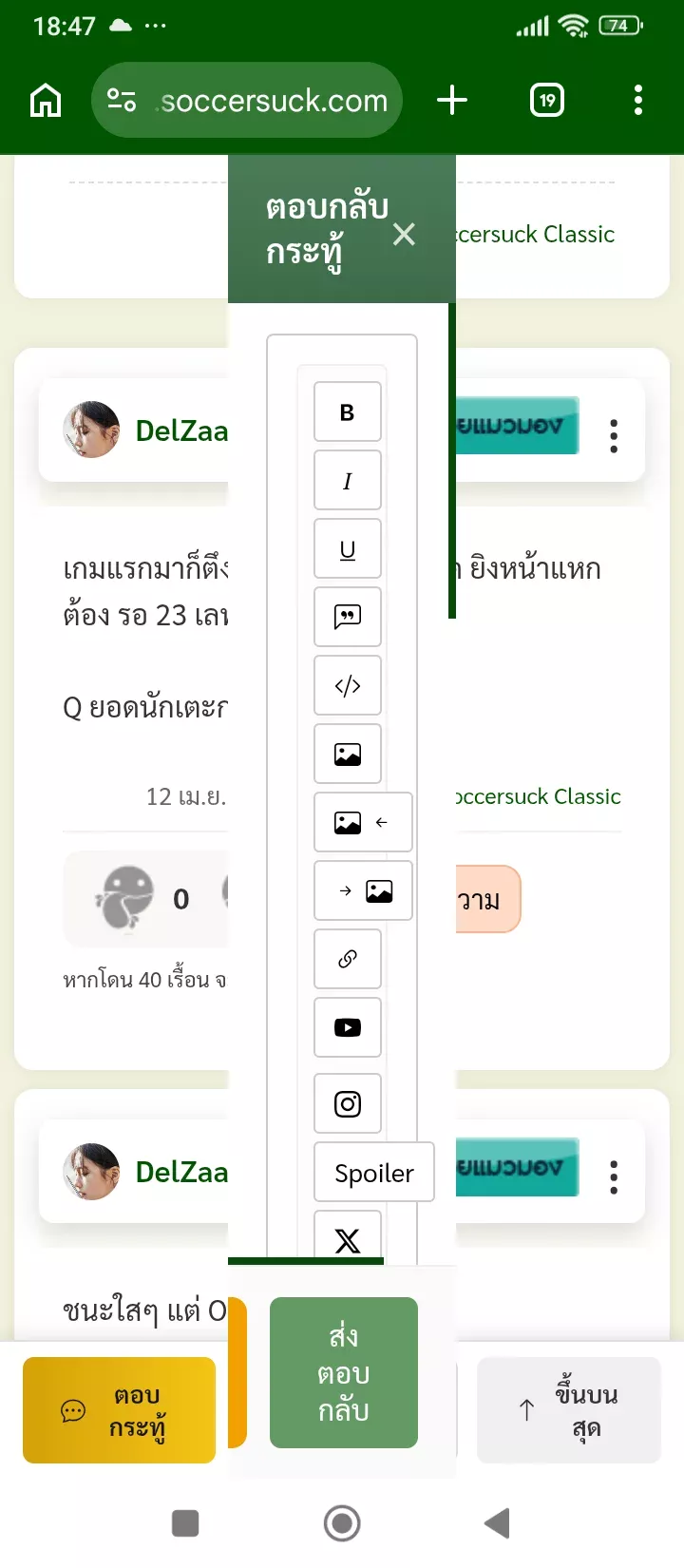The image size is (684, 1568).
Task: Open a new browser tab
Action: 452,100
